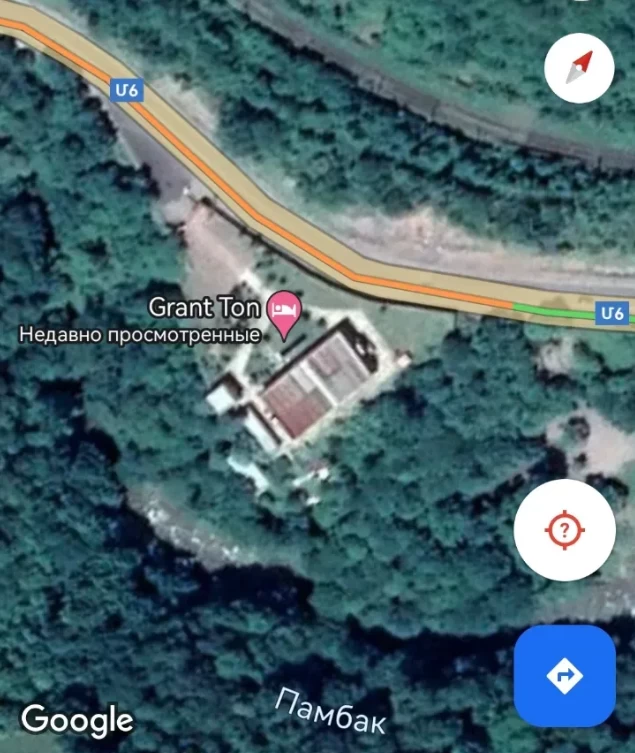The width and height of the screenshot is (635, 753).
Task: Start directions with the blue arrow button
Action: [x=564, y=676]
